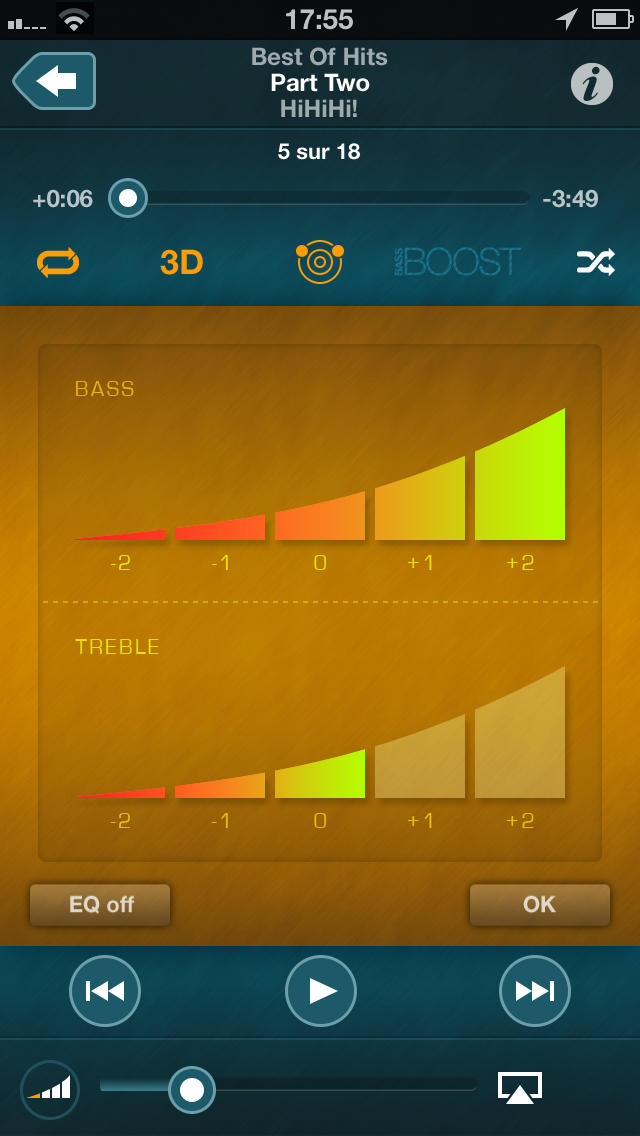Skip to the next track

535,990
